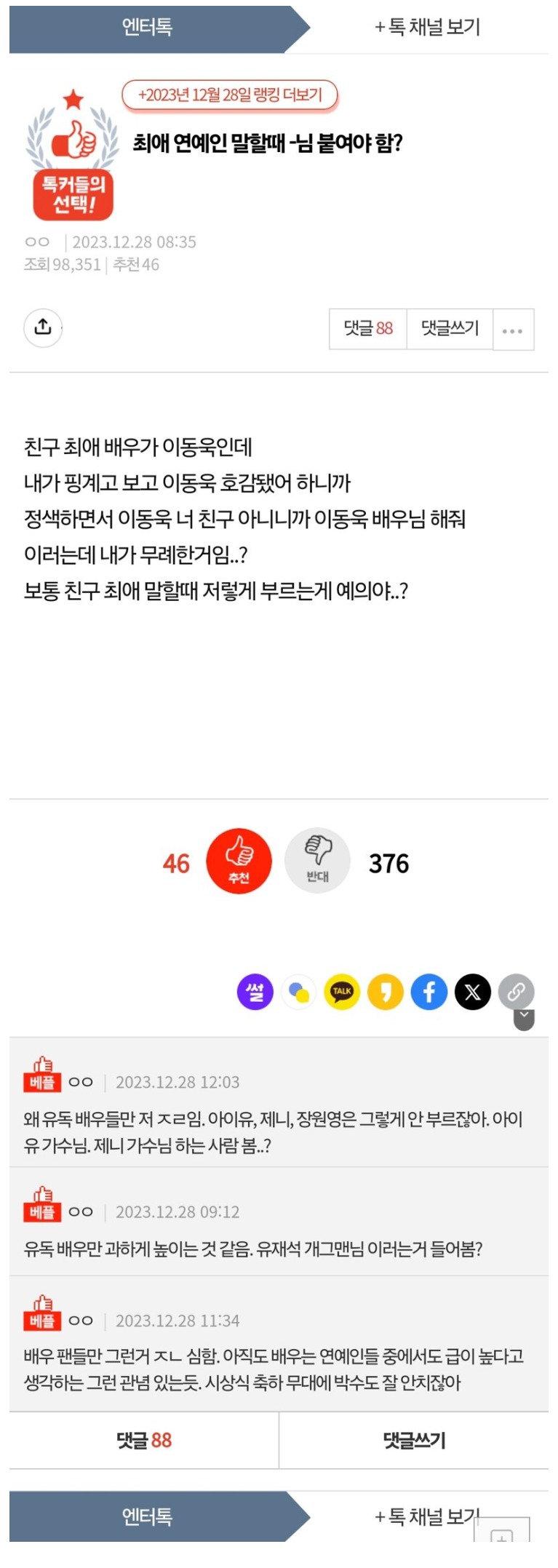Open the three-dot overflow menu
The image size is (558, 1568).
(x=513, y=330)
